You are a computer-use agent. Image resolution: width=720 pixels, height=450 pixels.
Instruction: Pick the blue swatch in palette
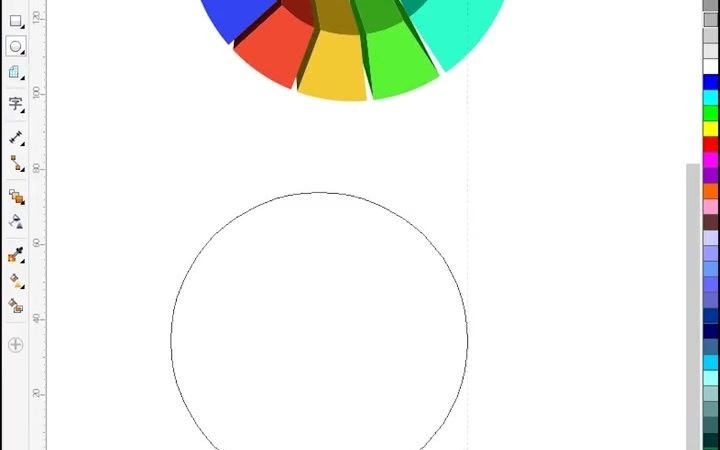[710, 82]
